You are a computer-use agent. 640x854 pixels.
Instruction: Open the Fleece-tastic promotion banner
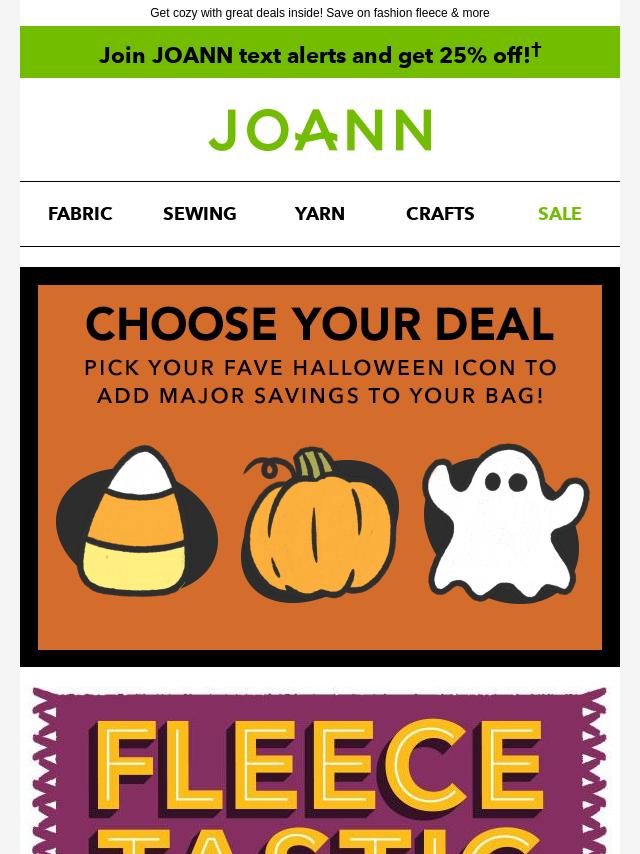pos(320,770)
